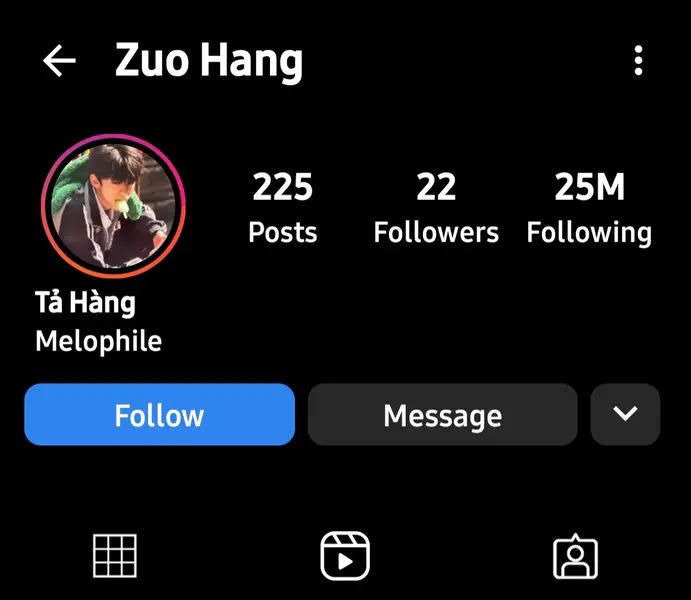Message Zuo Hang
The image size is (691, 600).
point(442,414)
